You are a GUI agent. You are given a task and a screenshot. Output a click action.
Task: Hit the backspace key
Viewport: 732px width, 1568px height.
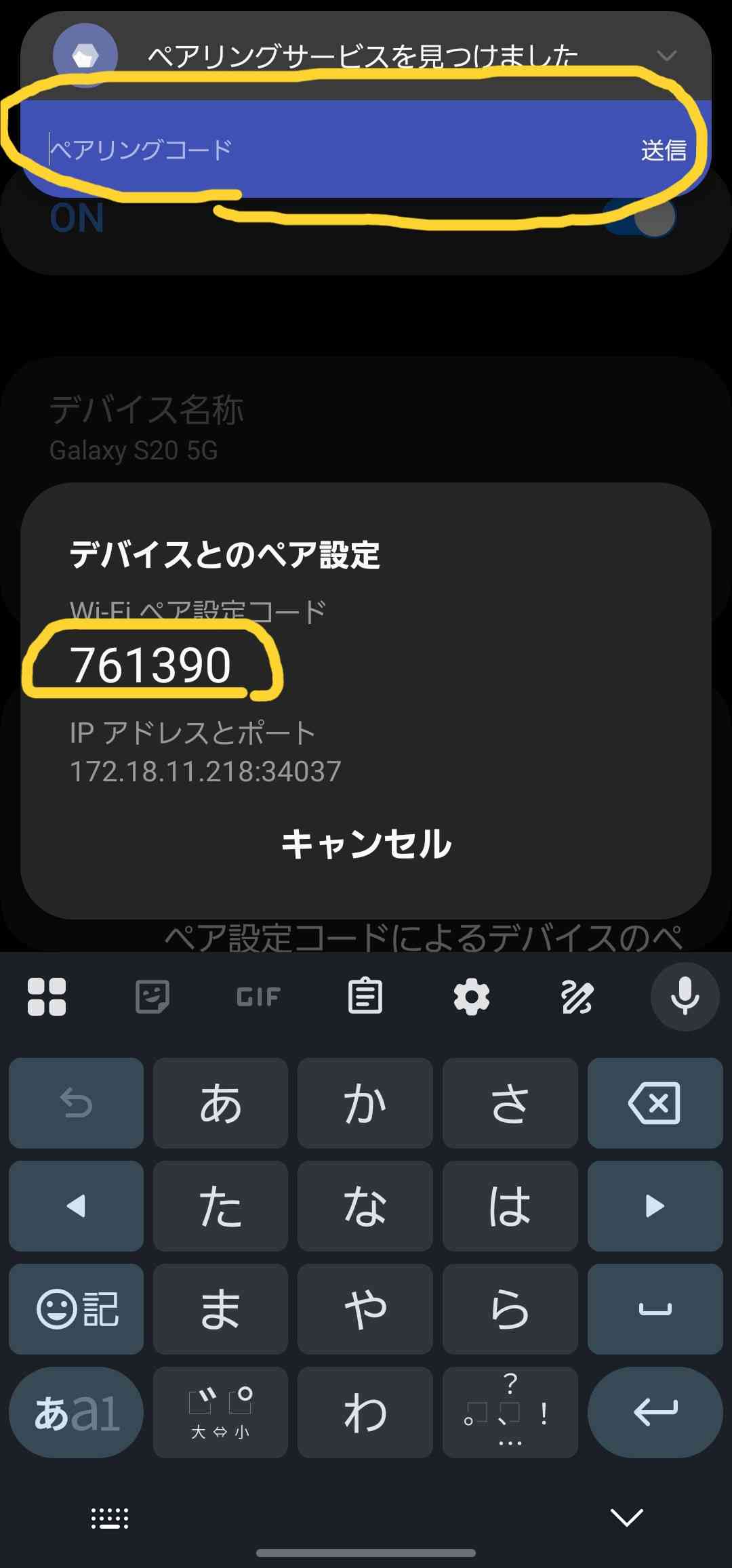[x=655, y=1103]
